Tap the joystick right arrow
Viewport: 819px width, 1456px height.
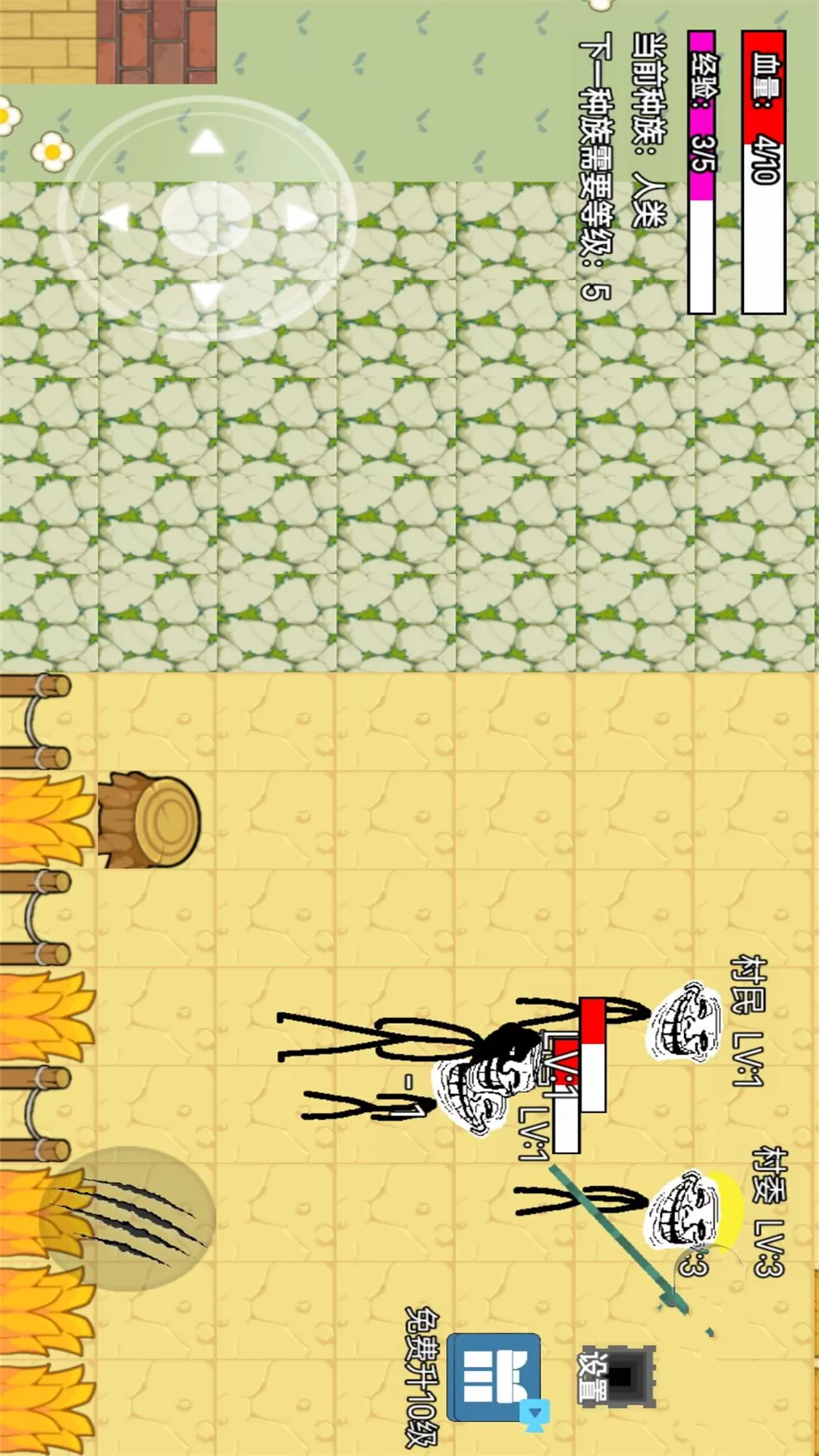(x=206, y=294)
